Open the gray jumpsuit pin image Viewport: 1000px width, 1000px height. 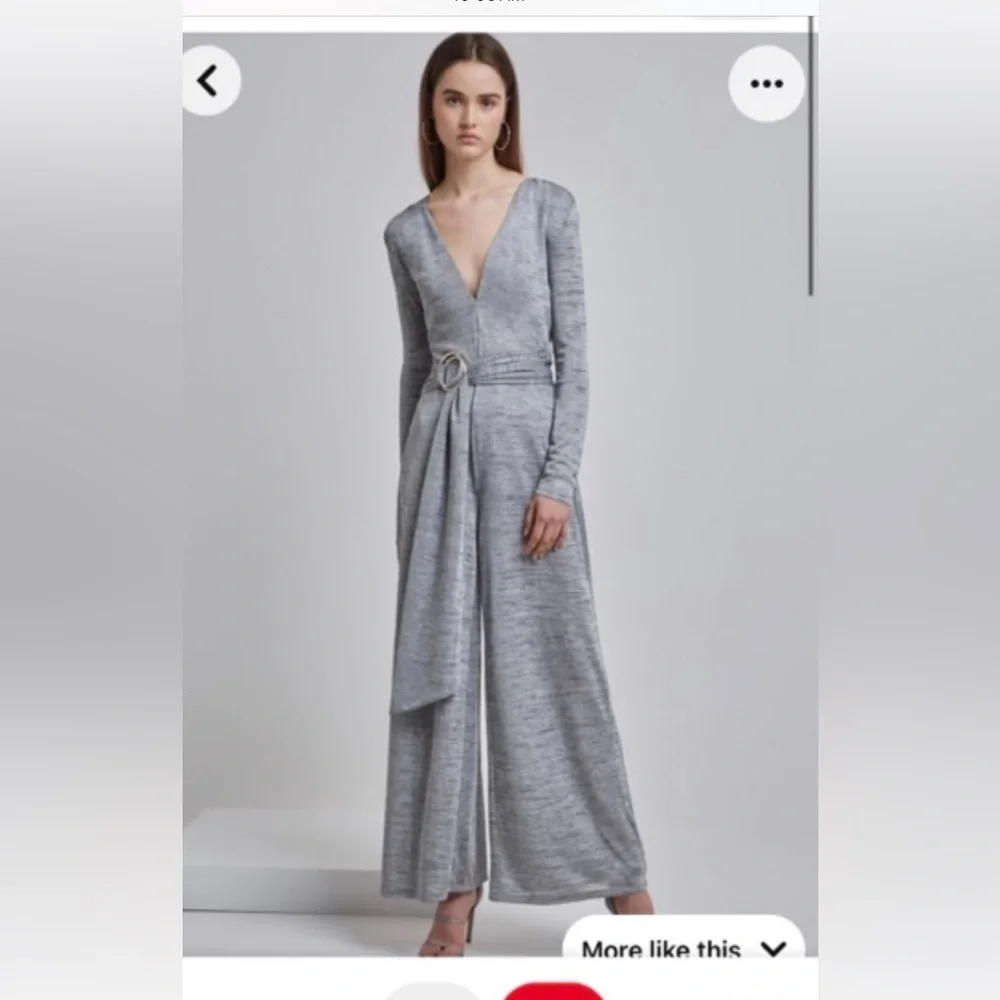pos(498,500)
